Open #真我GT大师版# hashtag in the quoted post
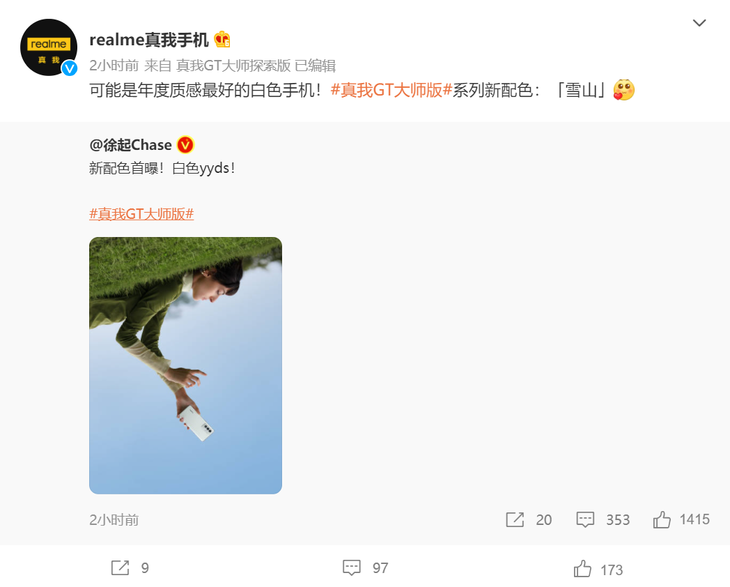 click(141, 213)
